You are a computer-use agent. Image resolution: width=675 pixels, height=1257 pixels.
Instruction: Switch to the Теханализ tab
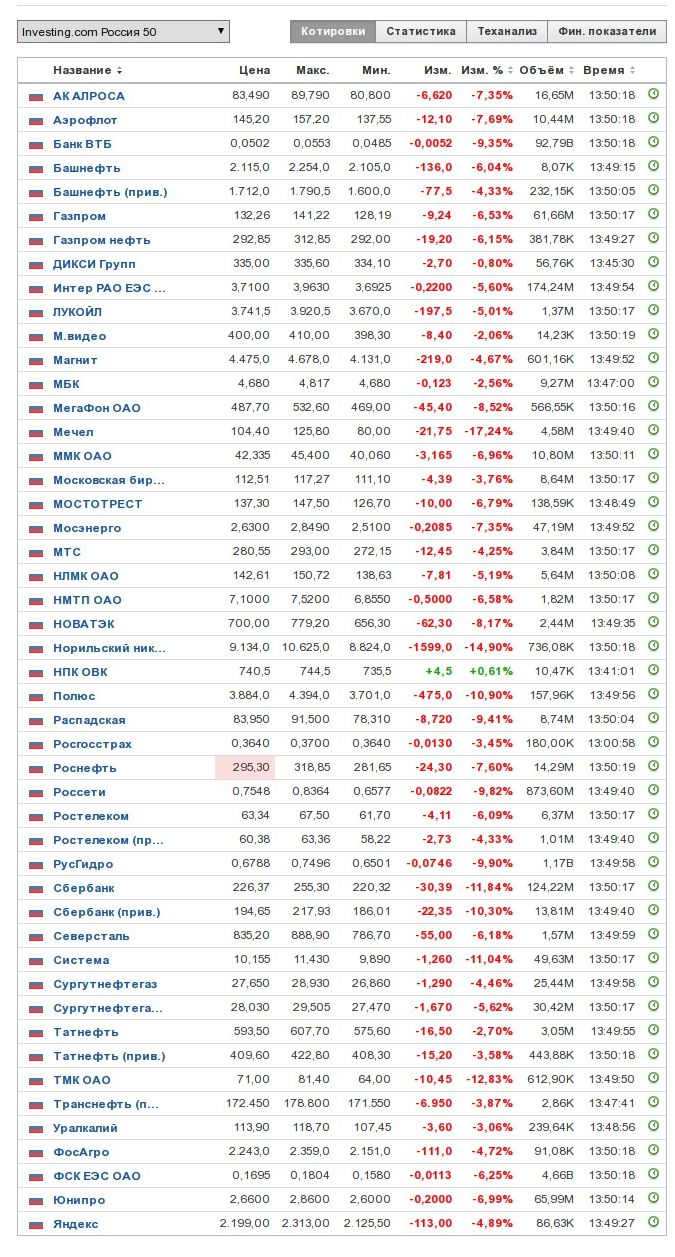(507, 32)
